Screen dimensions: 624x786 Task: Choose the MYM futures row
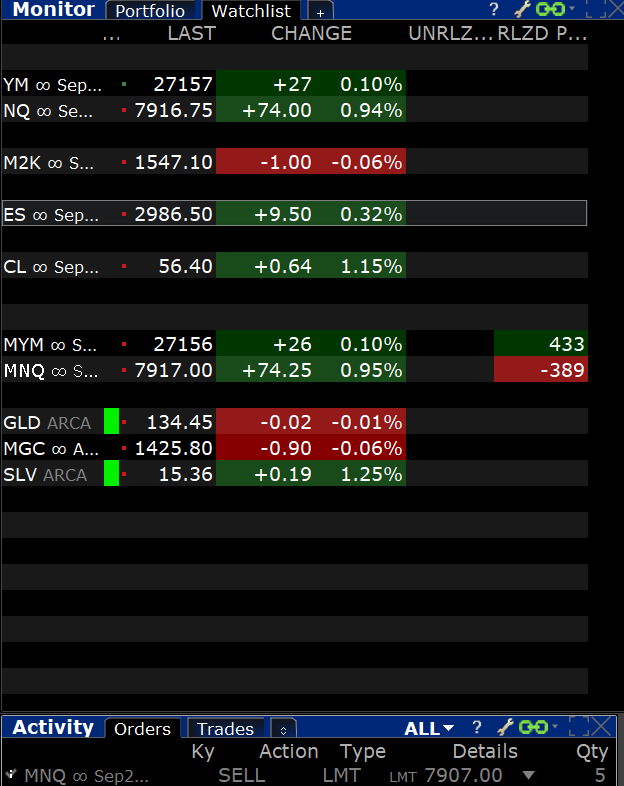click(x=295, y=344)
